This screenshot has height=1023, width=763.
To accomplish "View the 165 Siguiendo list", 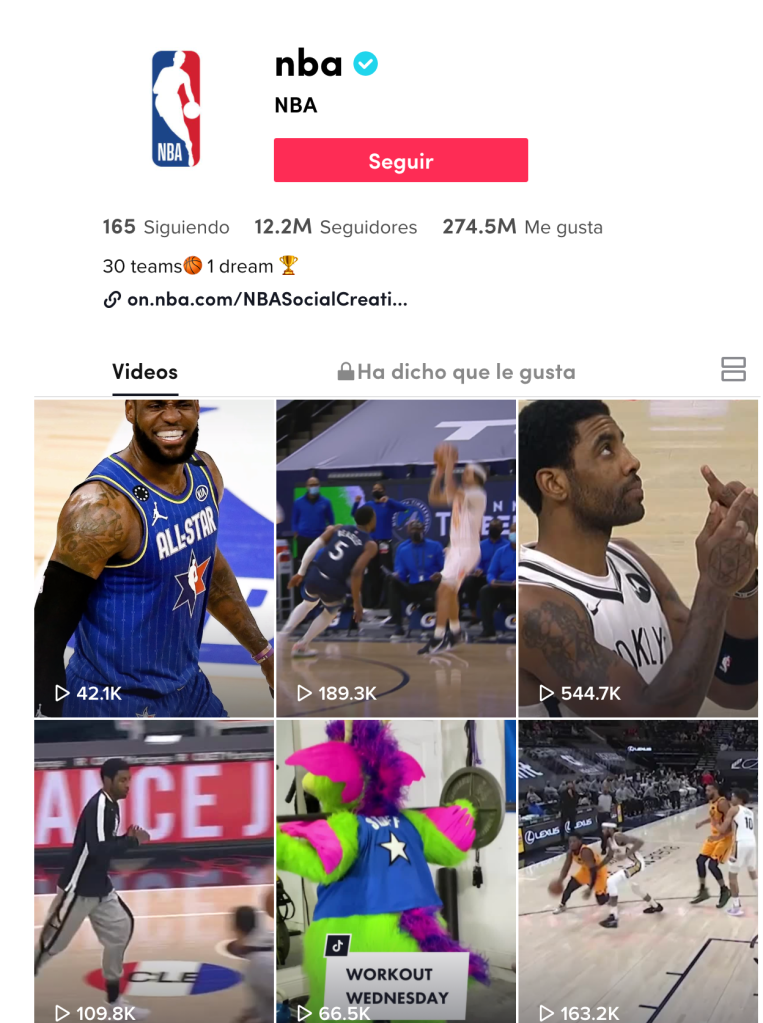I will [x=166, y=227].
